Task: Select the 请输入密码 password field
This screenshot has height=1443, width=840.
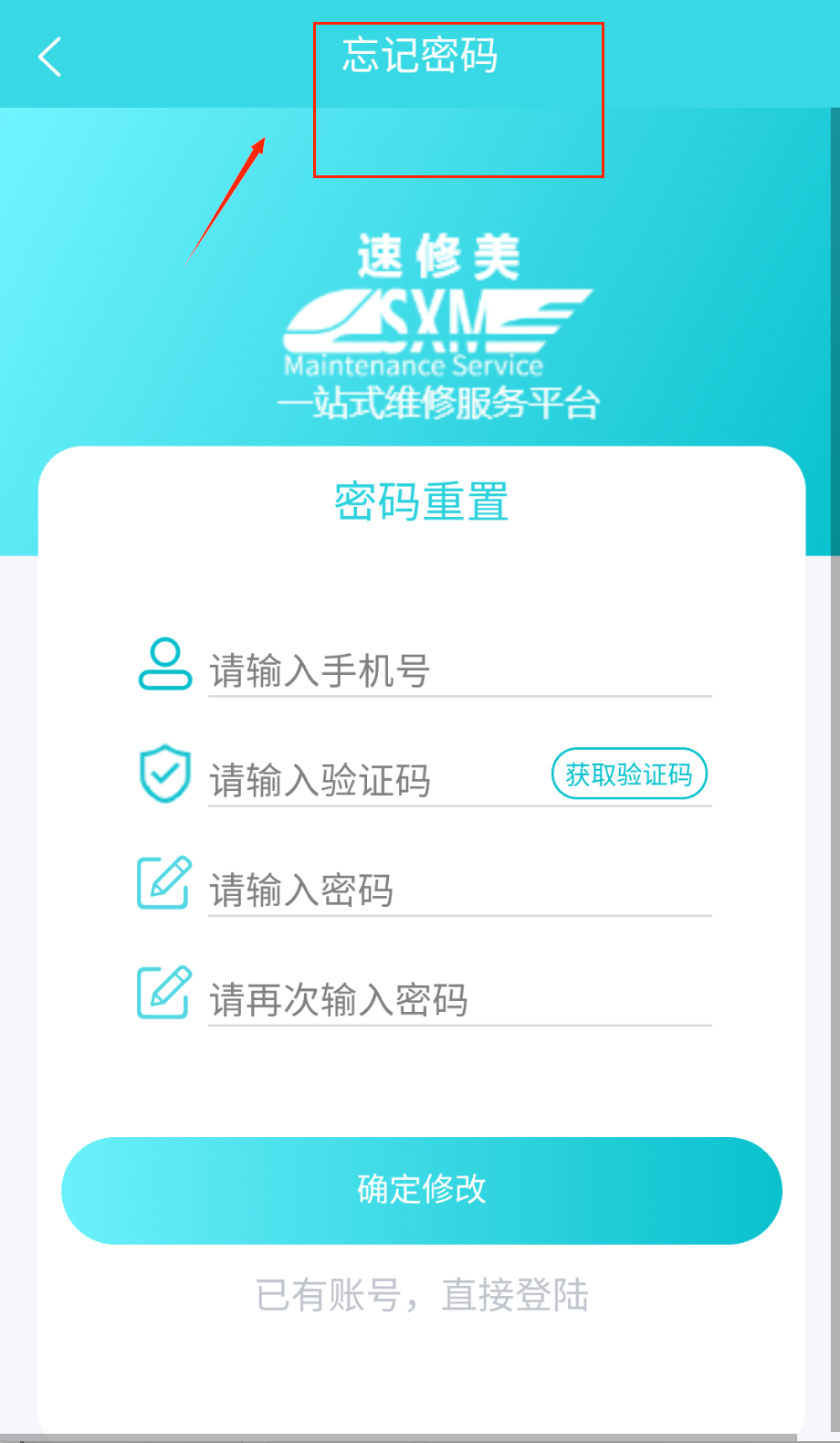Action: coord(457,890)
